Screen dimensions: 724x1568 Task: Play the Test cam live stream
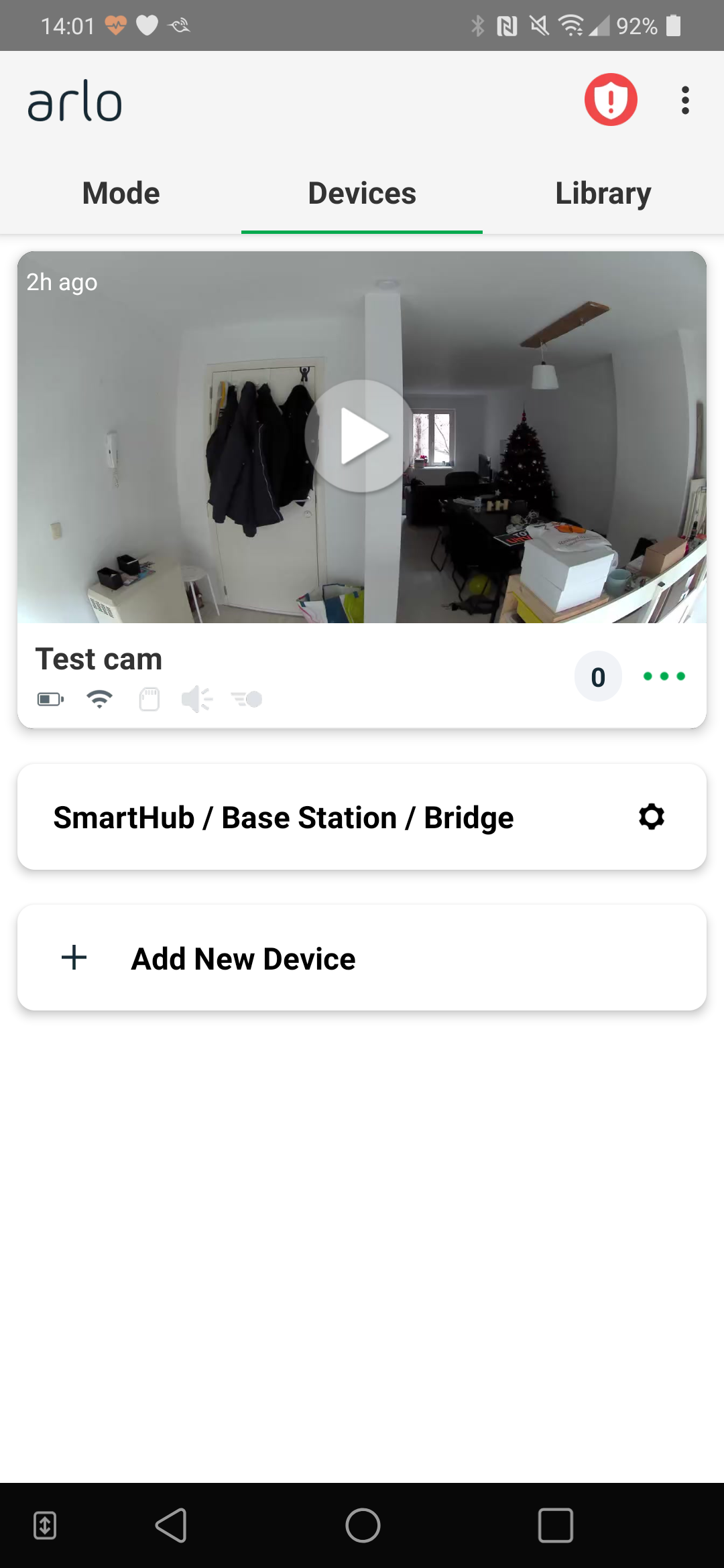362,436
